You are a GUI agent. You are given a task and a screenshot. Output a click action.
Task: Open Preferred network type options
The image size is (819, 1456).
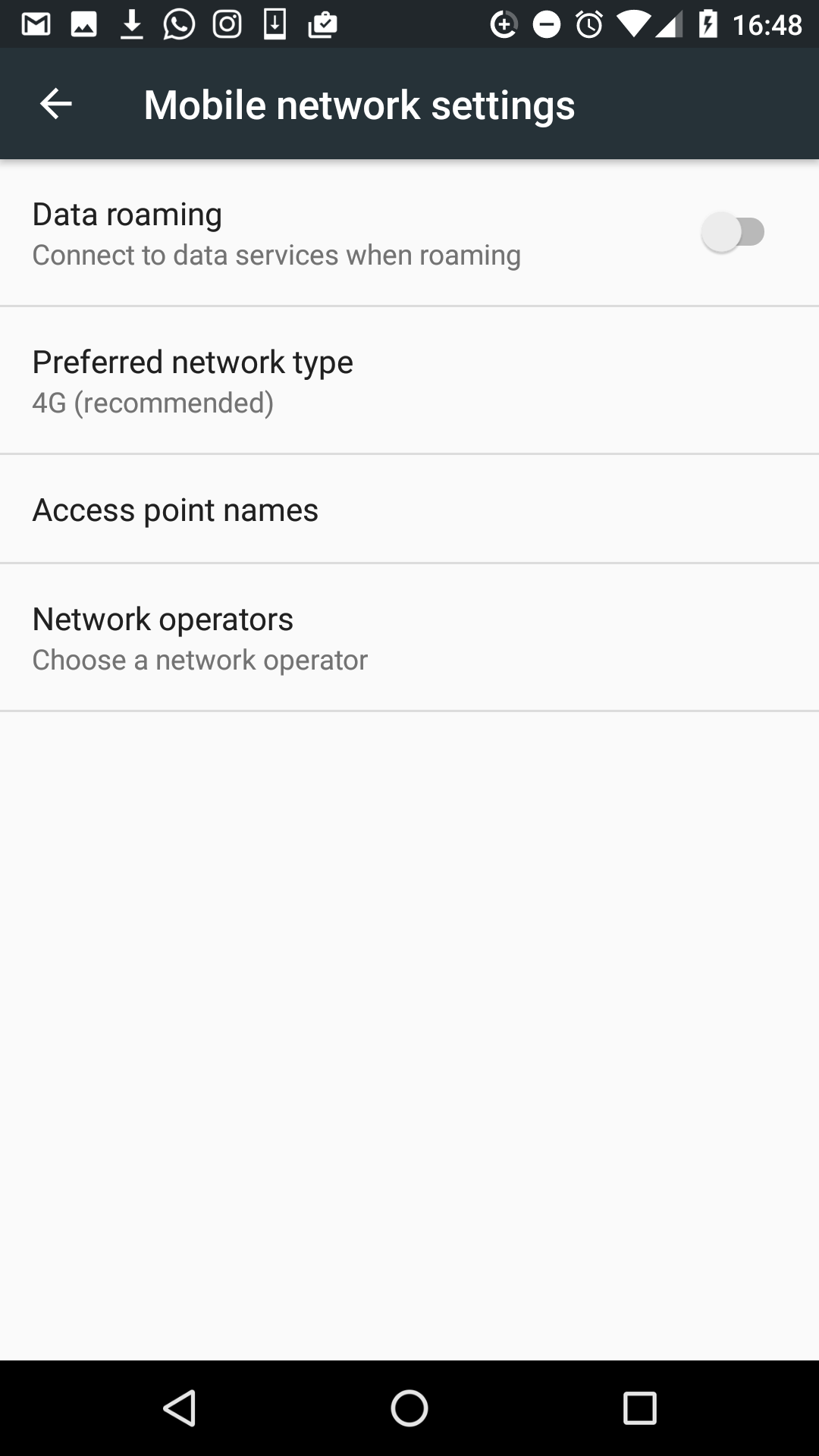pos(409,379)
